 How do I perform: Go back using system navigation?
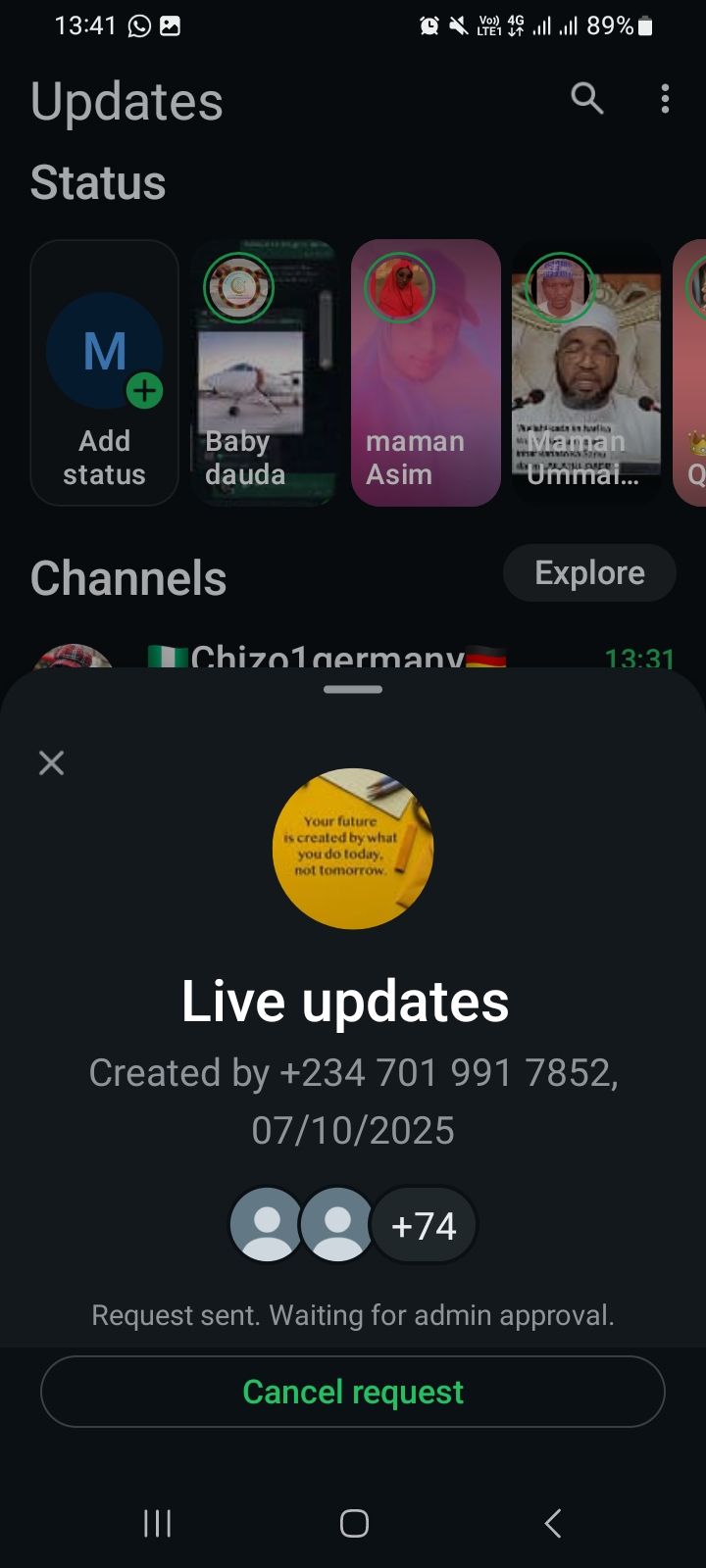(553, 1523)
